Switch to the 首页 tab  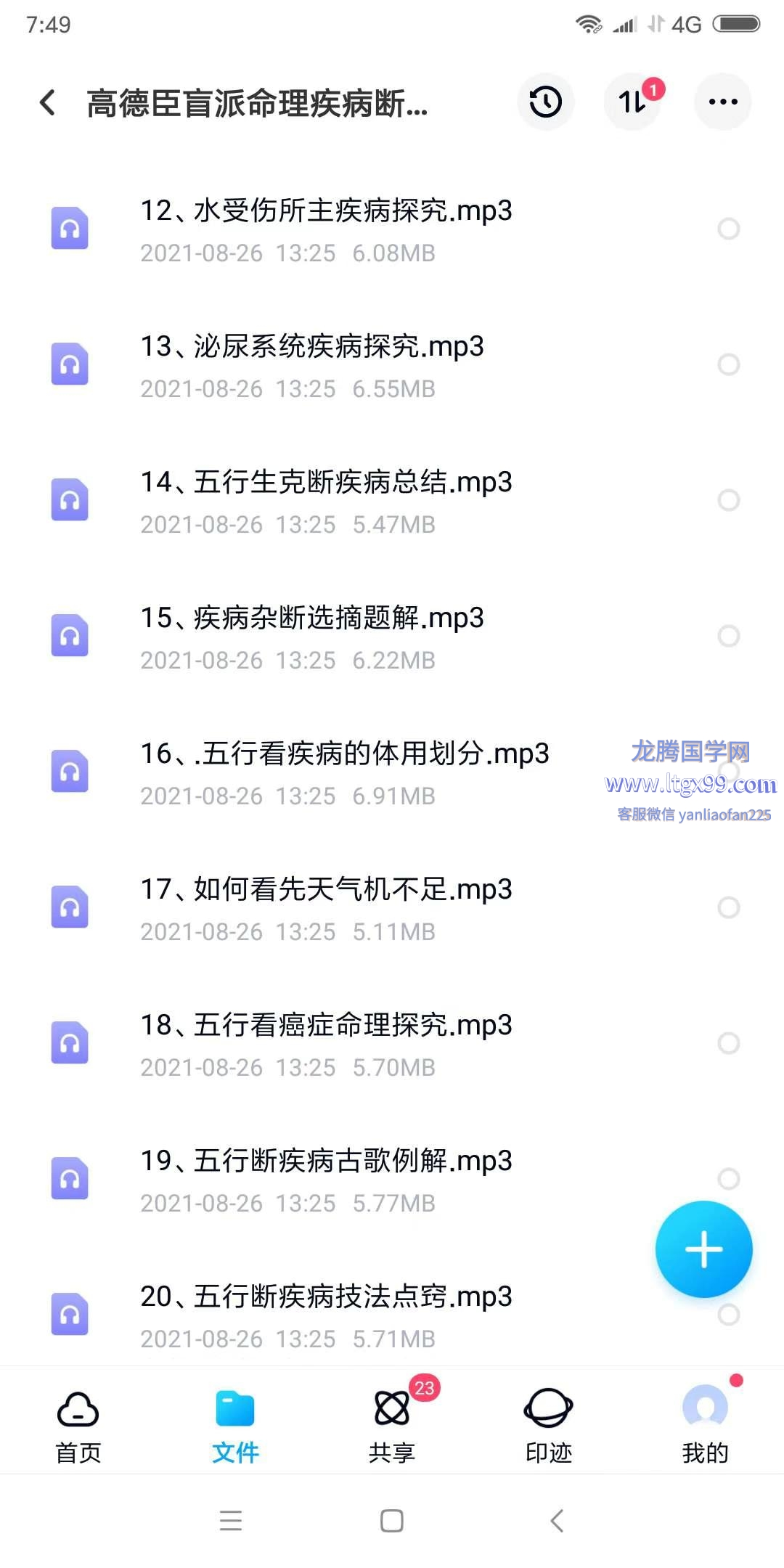pos(78,1426)
